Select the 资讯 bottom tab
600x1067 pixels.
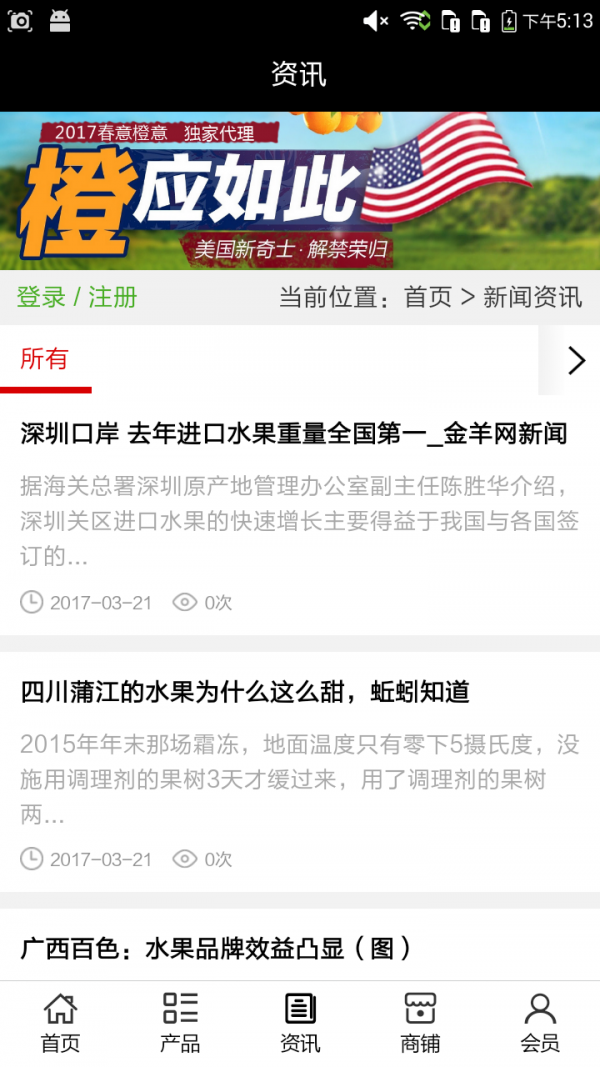point(300,1023)
